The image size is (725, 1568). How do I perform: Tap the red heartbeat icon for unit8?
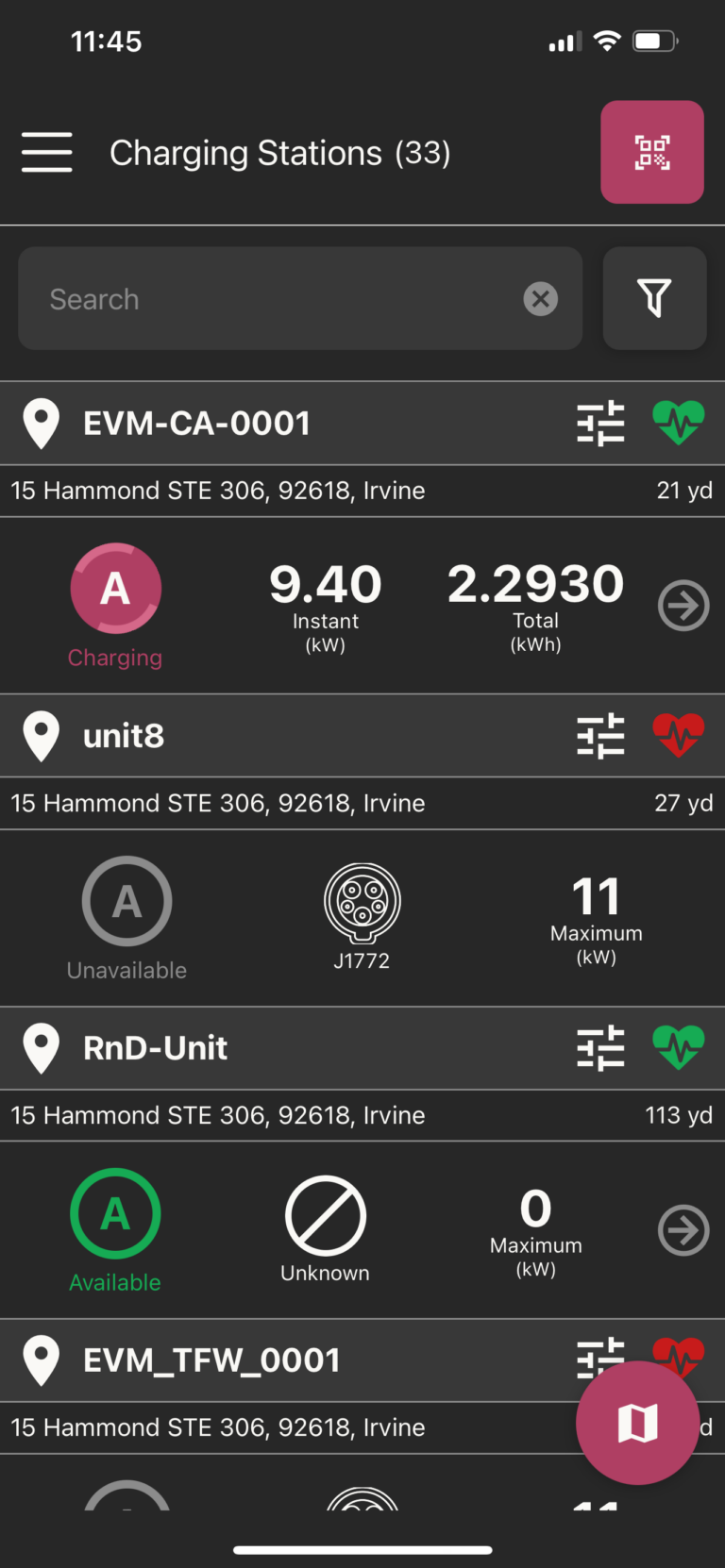(679, 735)
